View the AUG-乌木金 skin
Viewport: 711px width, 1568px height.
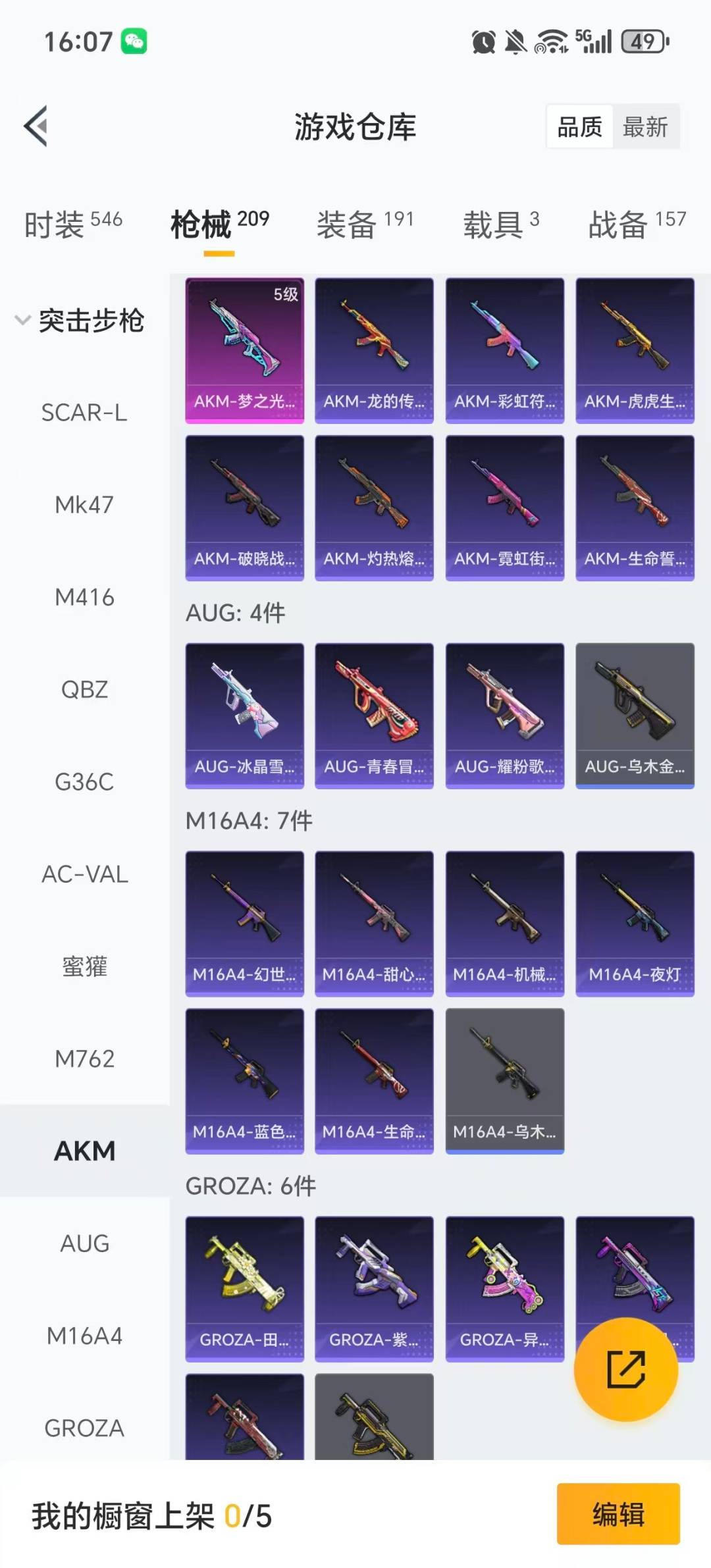[635, 715]
